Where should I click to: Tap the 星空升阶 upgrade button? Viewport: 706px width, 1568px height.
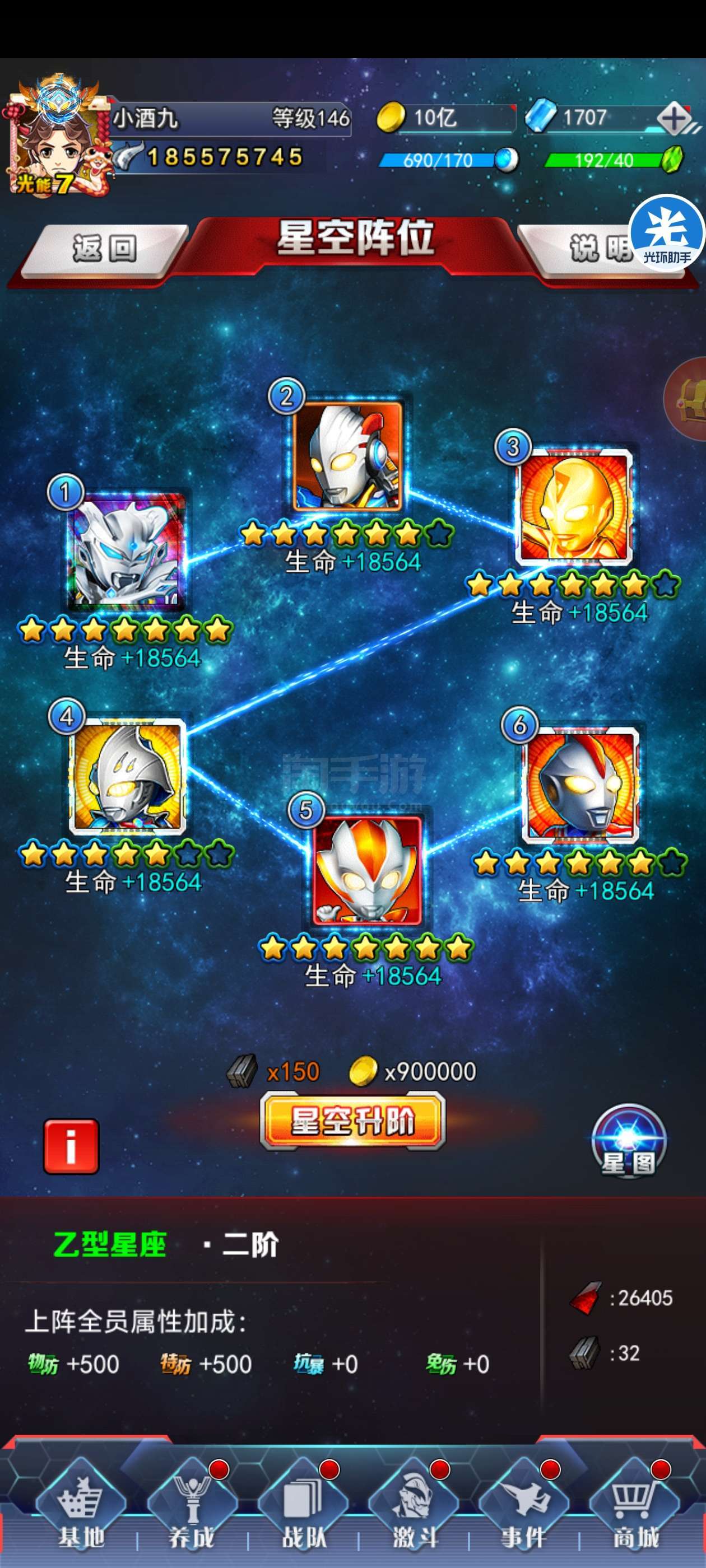coord(352,1121)
